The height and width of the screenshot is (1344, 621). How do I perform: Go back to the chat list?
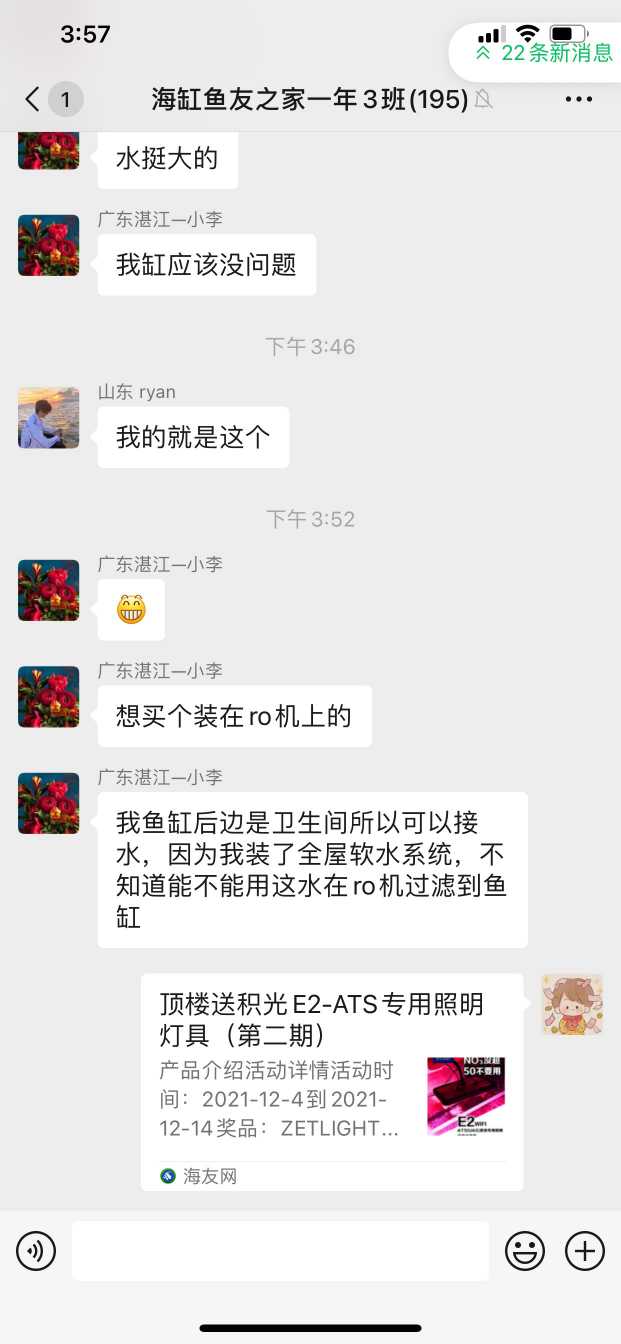pyautogui.click(x=34, y=99)
